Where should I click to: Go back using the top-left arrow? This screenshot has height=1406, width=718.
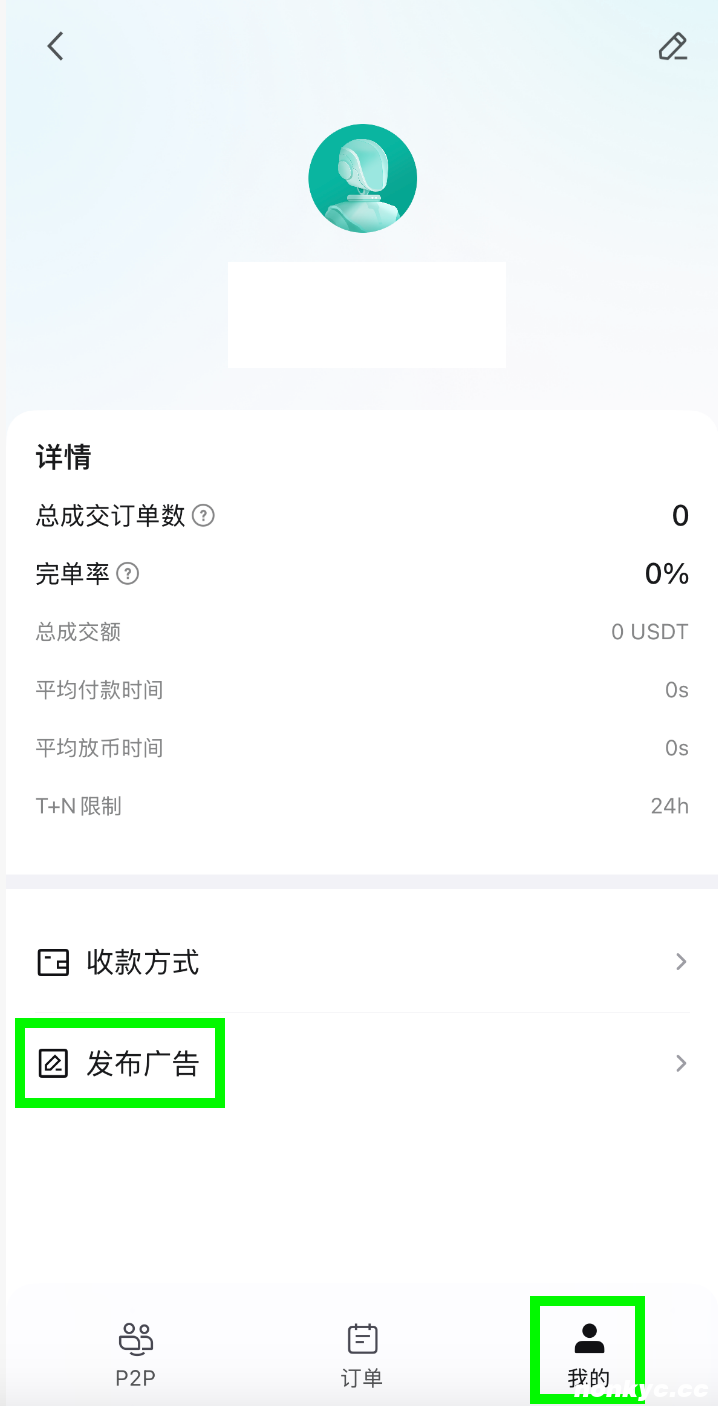point(56,46)
